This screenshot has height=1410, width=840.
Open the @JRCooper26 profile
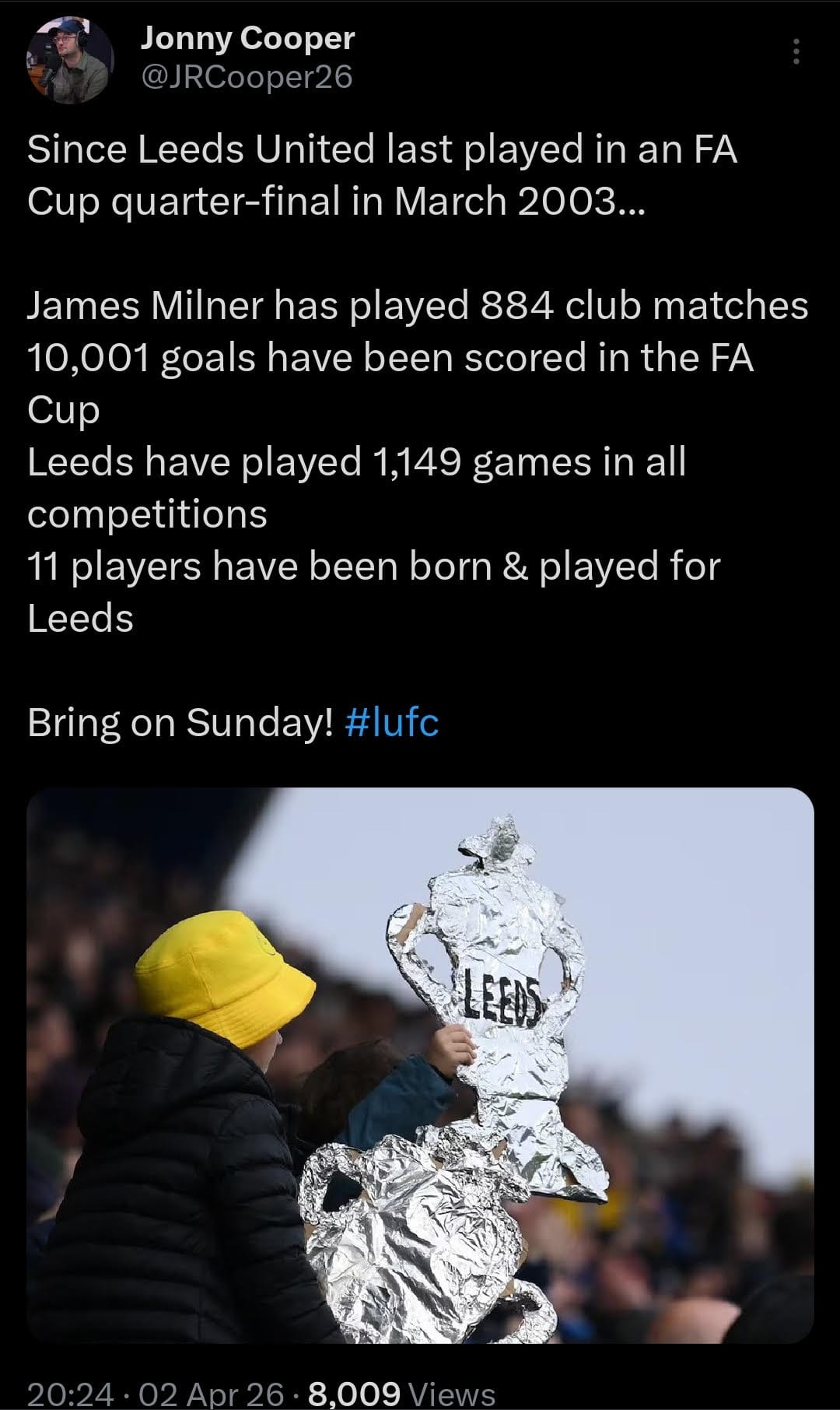[x=247, y=77]
